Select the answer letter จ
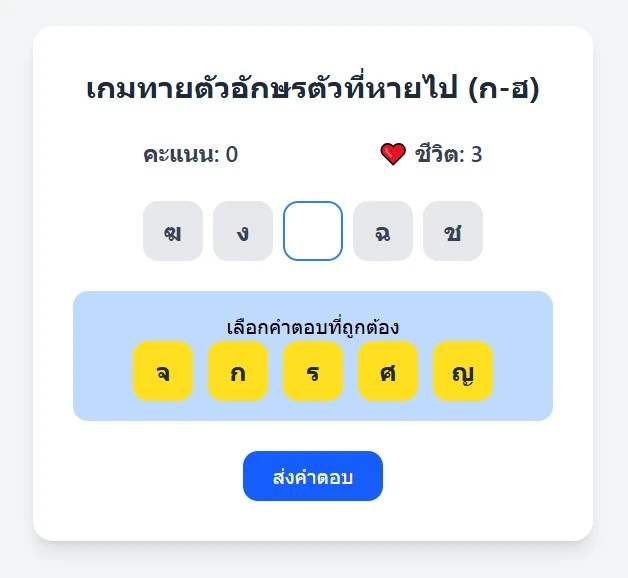 tap(163, 372)
